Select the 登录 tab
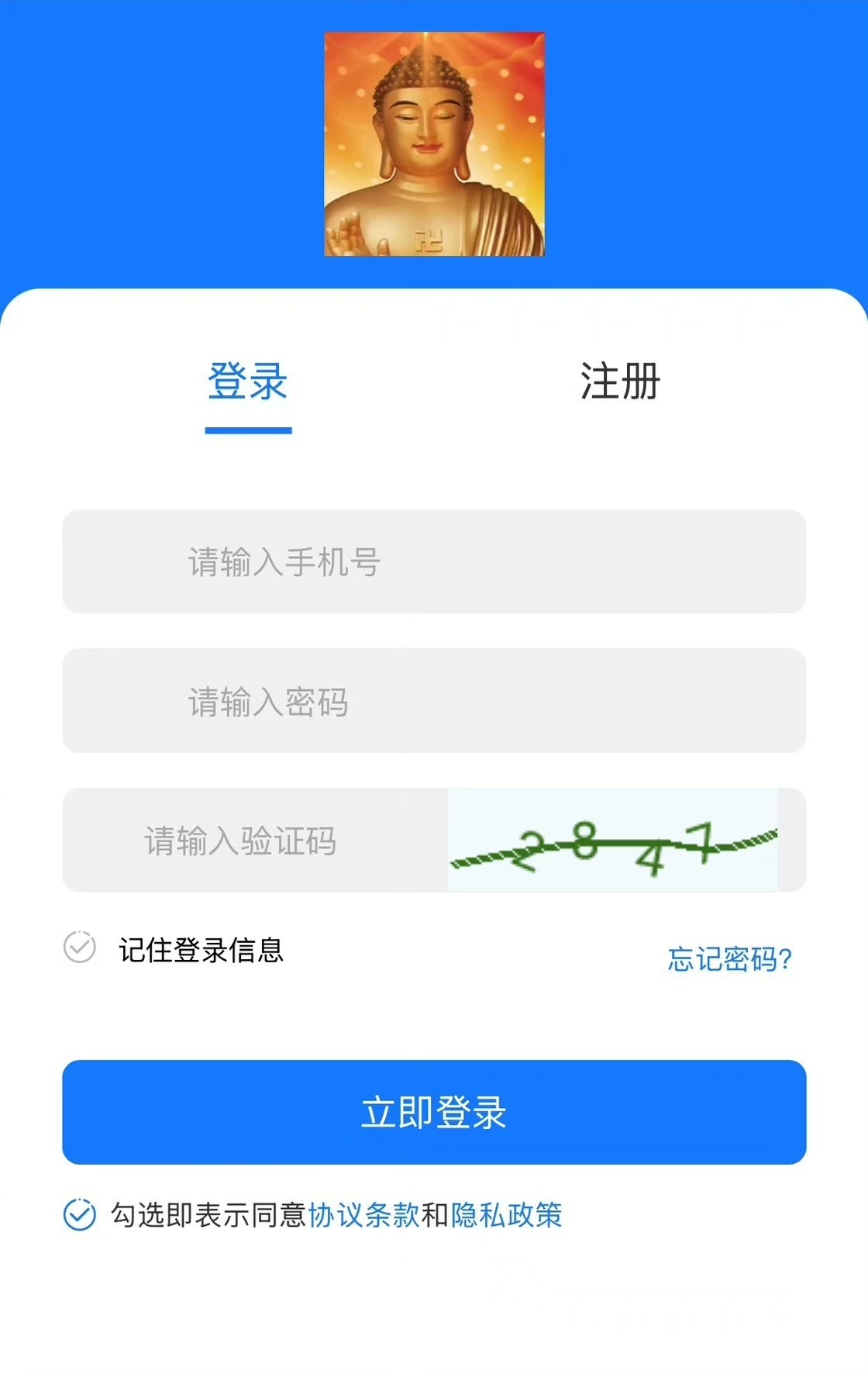Viewport: 868px width, 1374px height. [x=247, y=381]
